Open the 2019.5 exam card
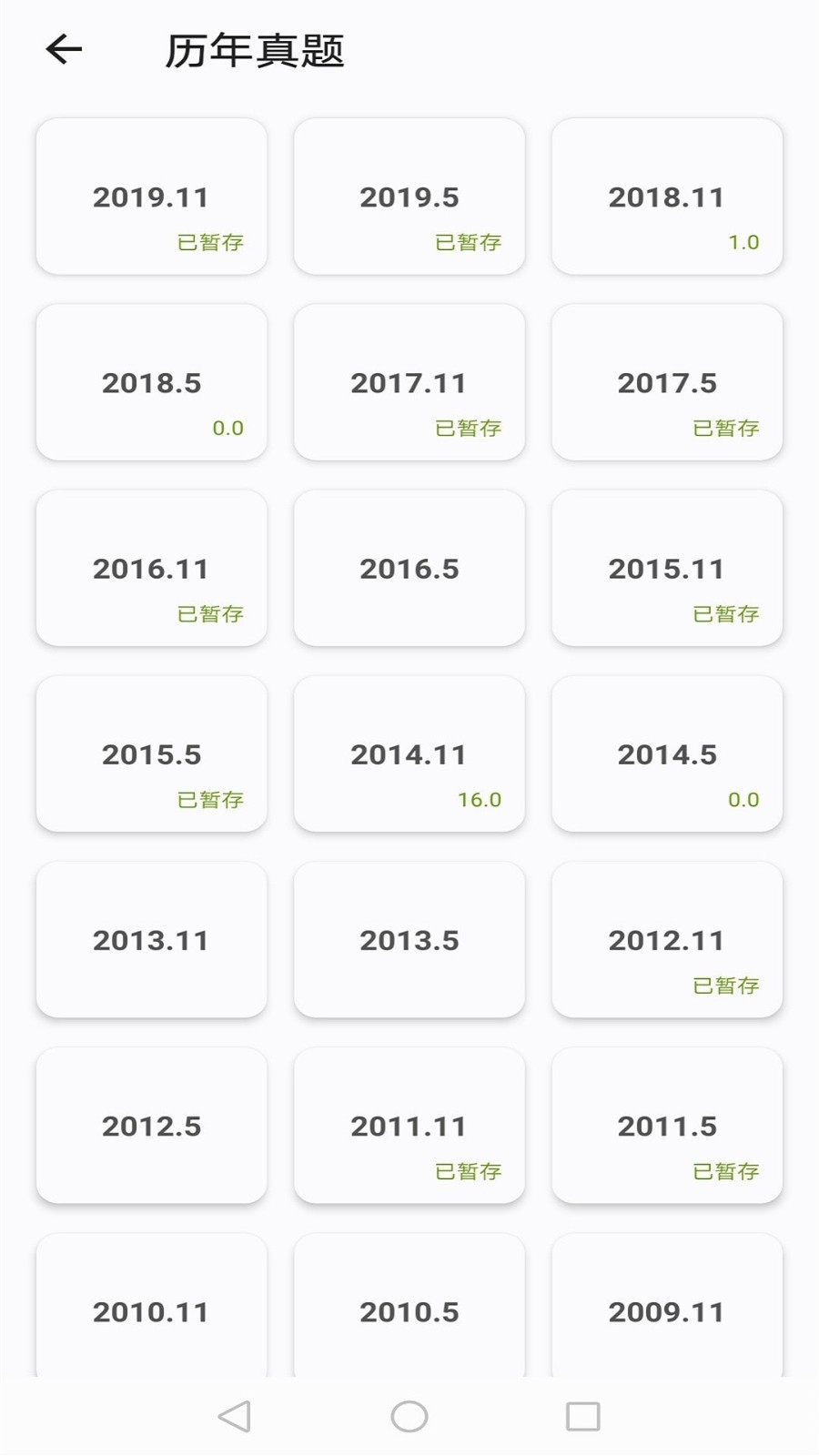This screenshot has height=1456, width=819. [409, 197]
